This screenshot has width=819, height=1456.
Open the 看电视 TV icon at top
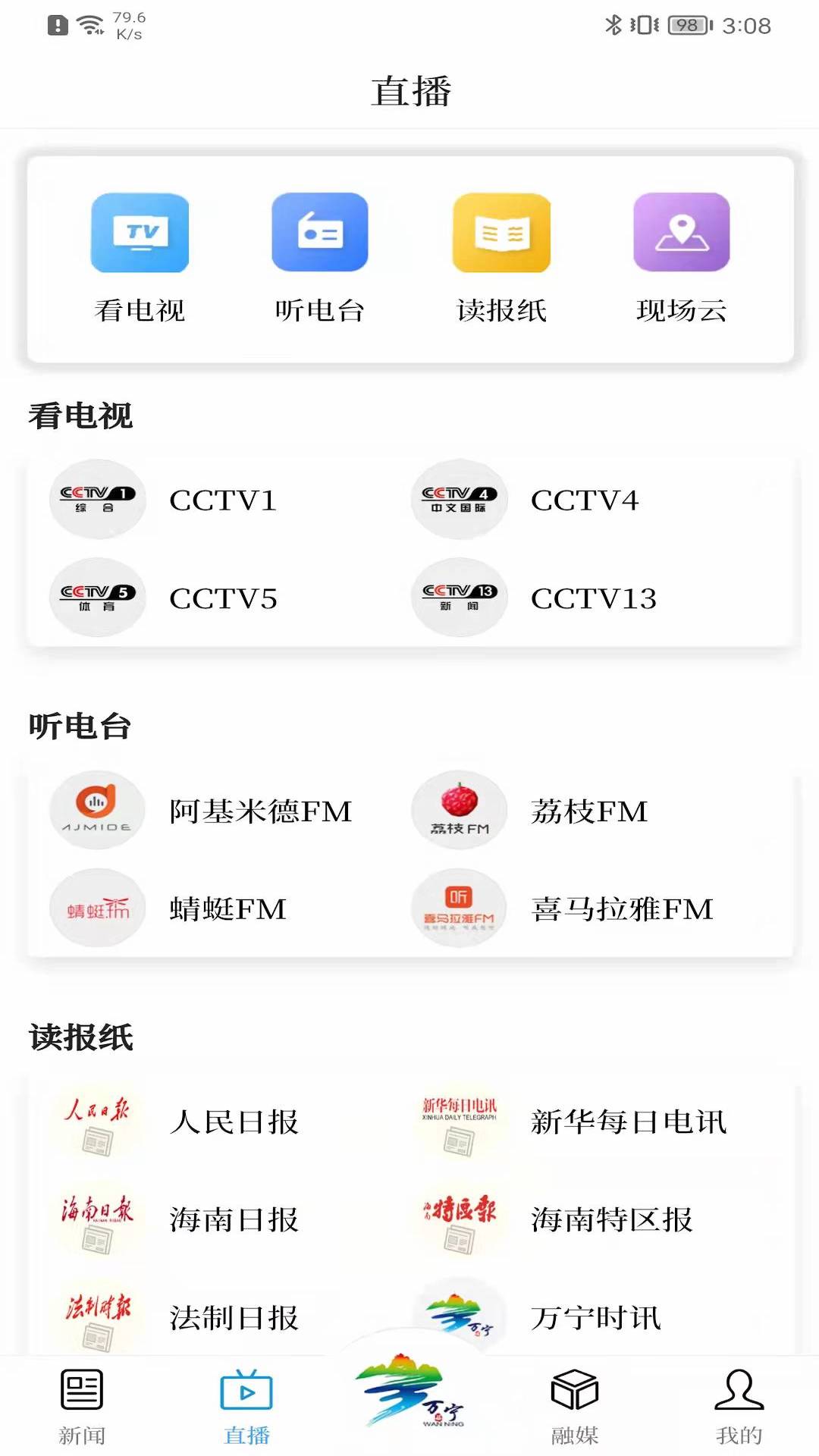point(140,233)
